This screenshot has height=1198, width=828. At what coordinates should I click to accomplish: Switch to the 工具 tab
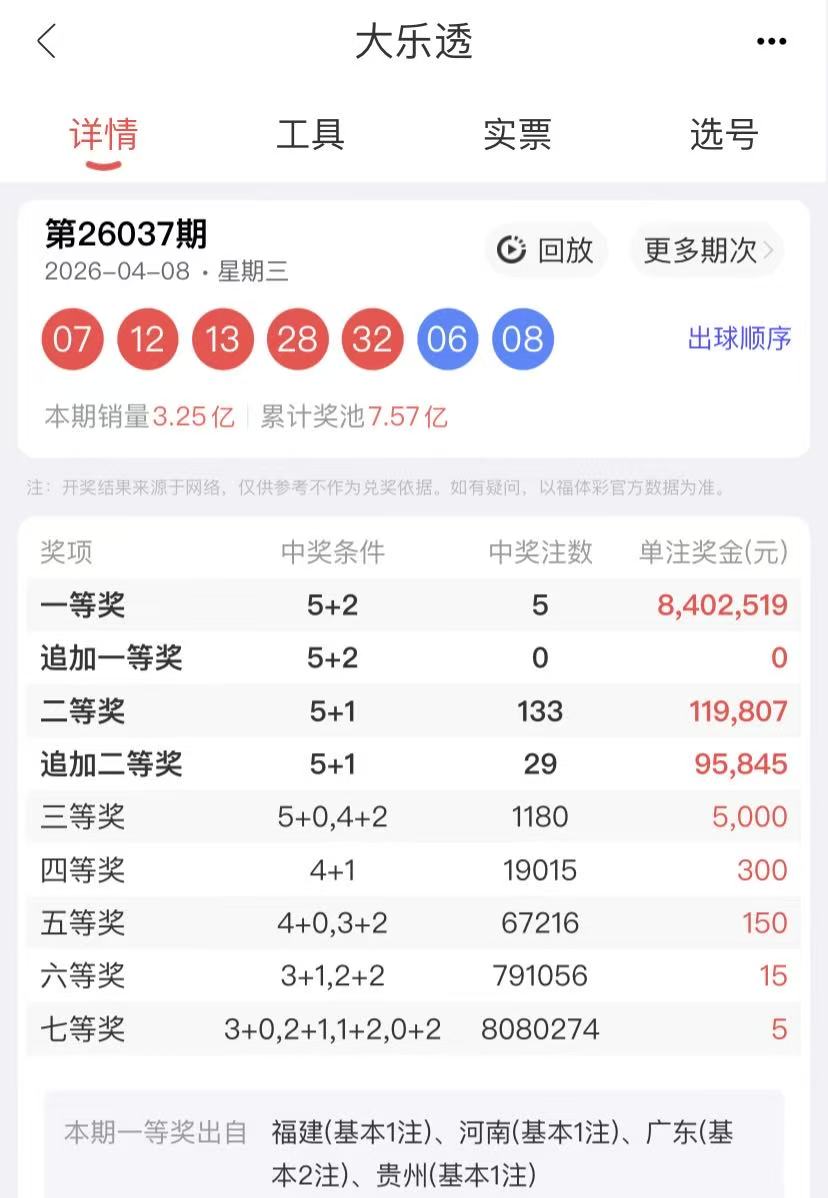tap(310, 134)
